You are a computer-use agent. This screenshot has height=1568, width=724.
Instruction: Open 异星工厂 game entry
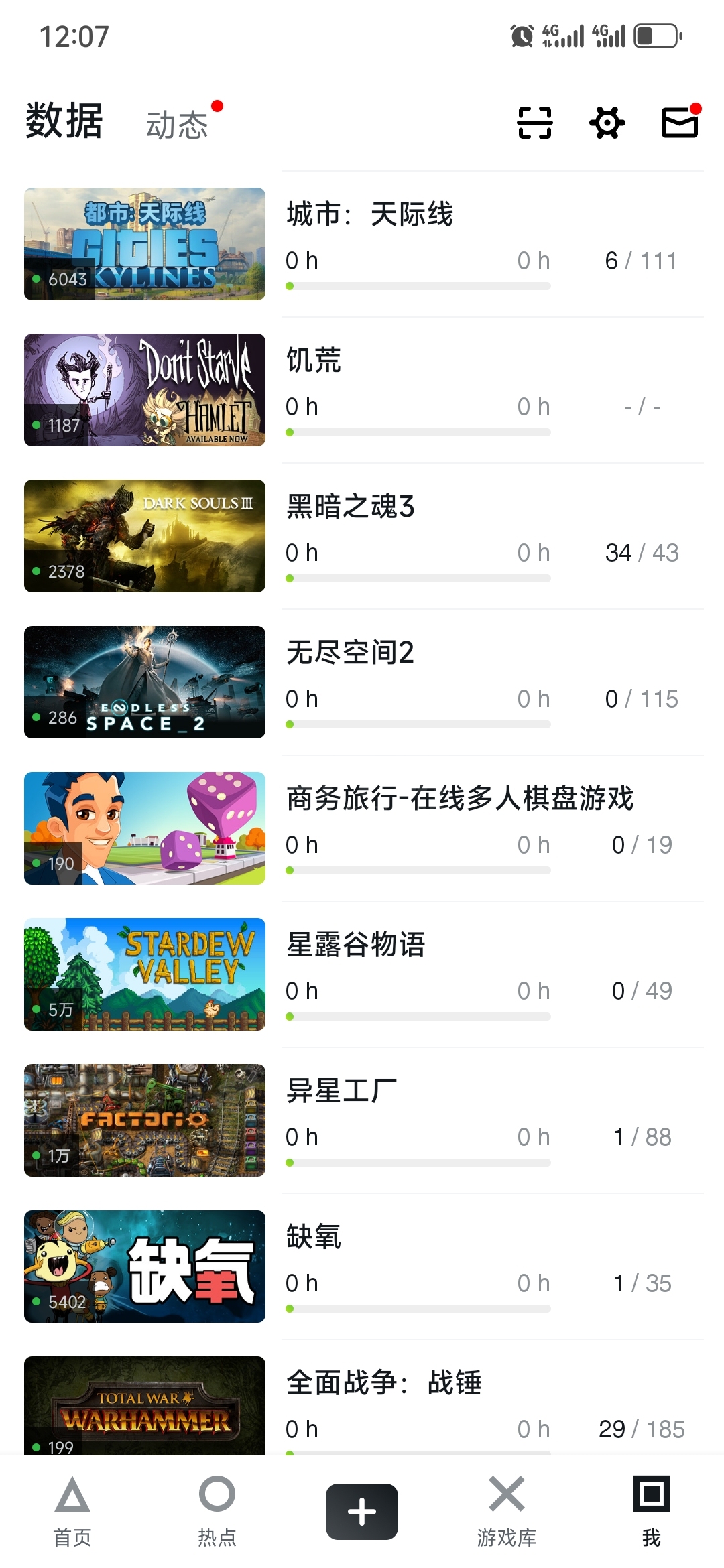342,1091
